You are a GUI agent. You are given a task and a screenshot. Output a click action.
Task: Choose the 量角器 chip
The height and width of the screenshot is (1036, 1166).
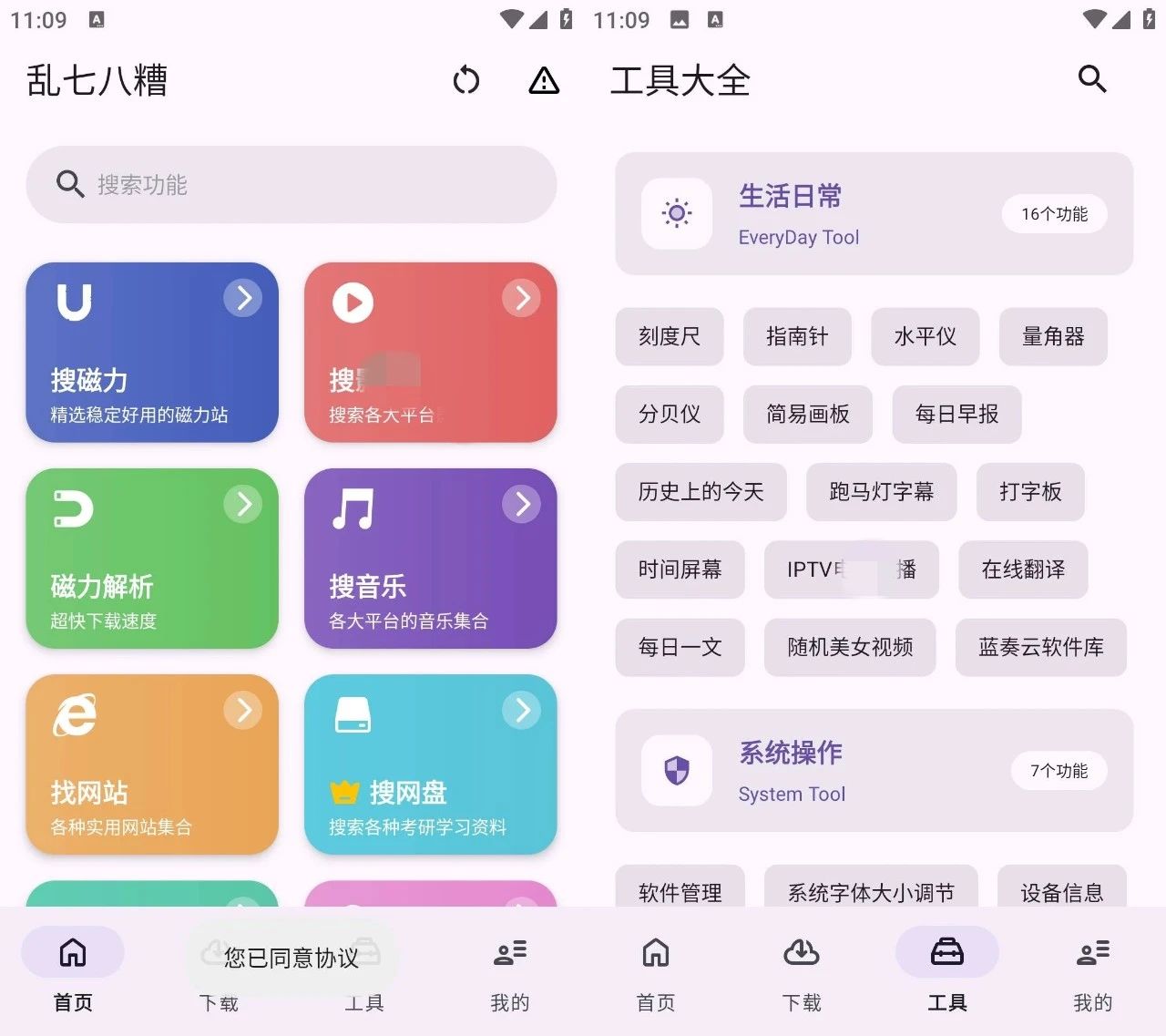[x=1052, y=337]
